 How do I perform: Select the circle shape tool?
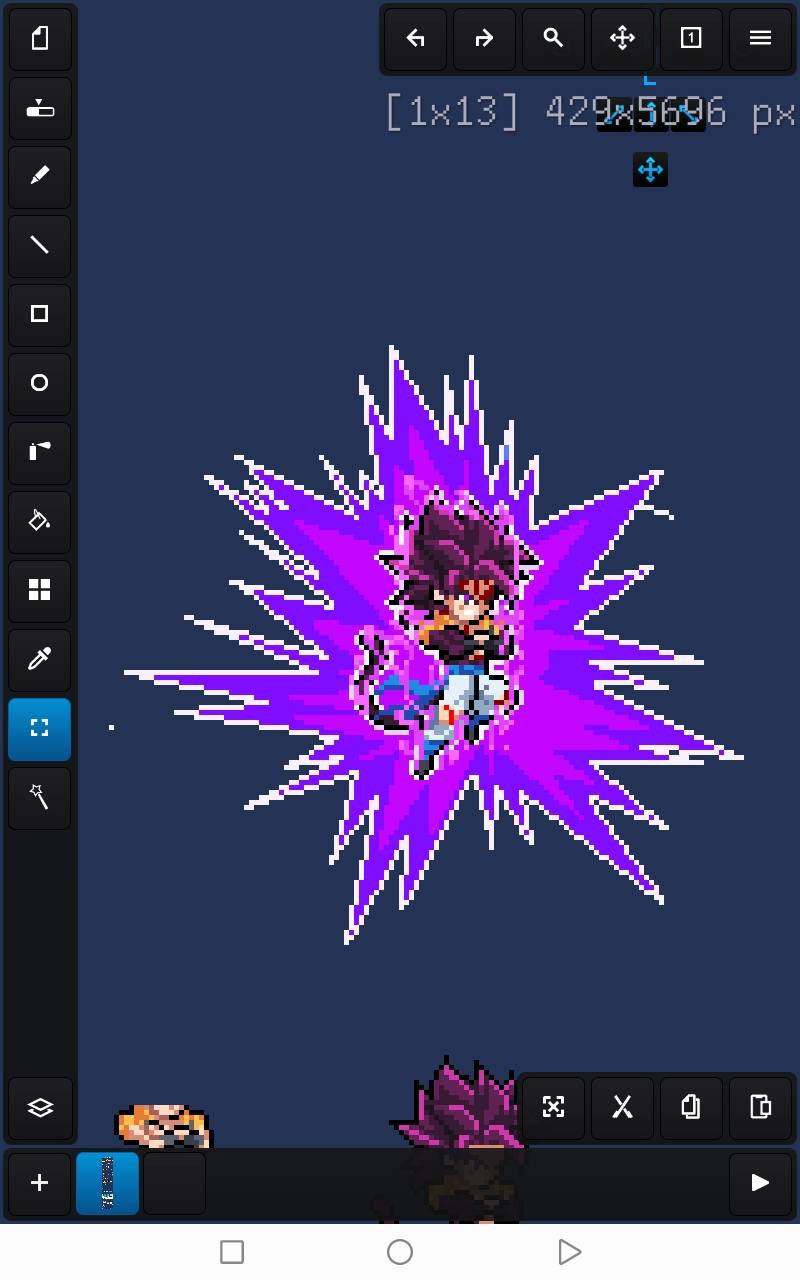click(40, 383)
